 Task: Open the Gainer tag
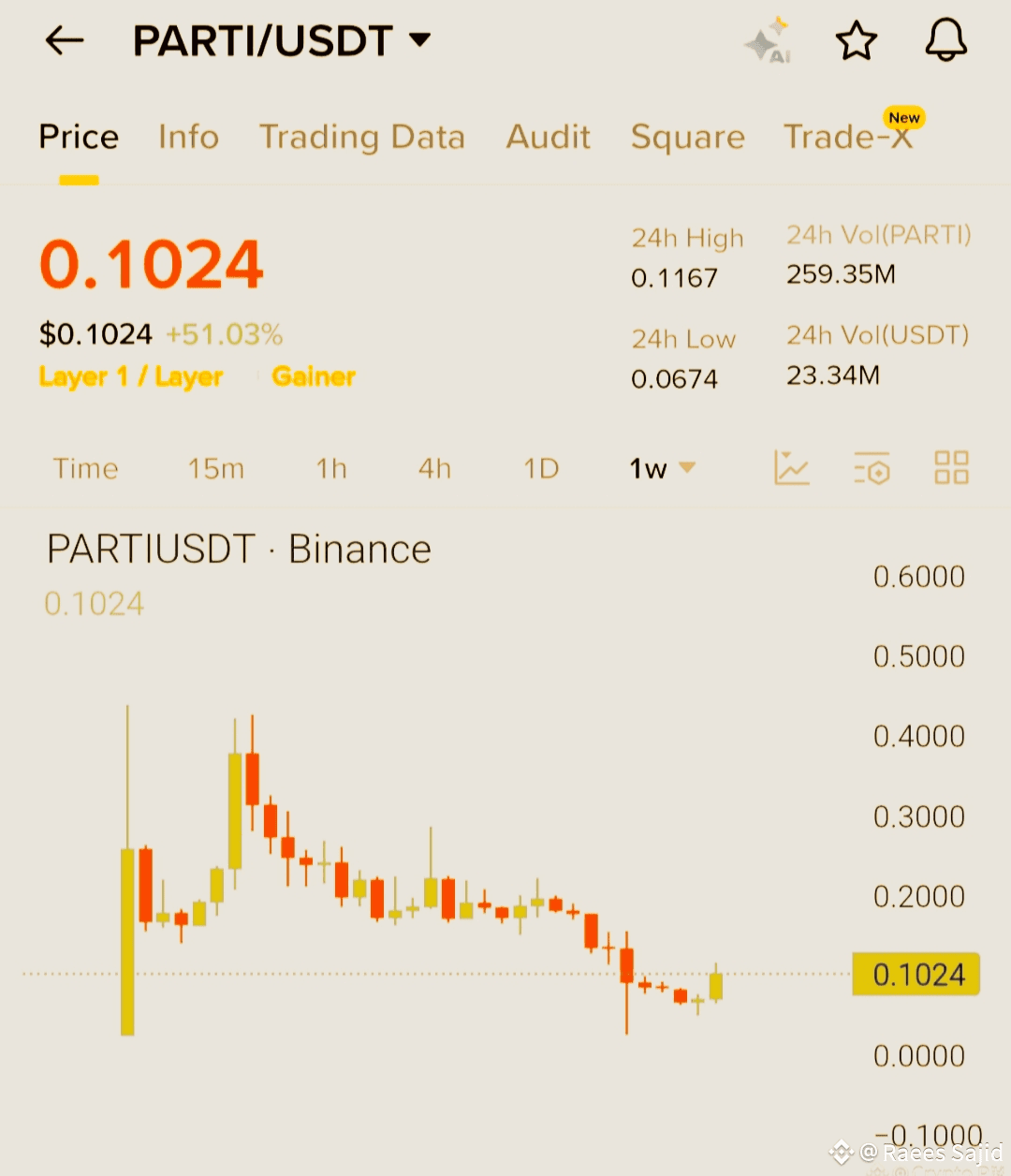(x=314, y=376)
